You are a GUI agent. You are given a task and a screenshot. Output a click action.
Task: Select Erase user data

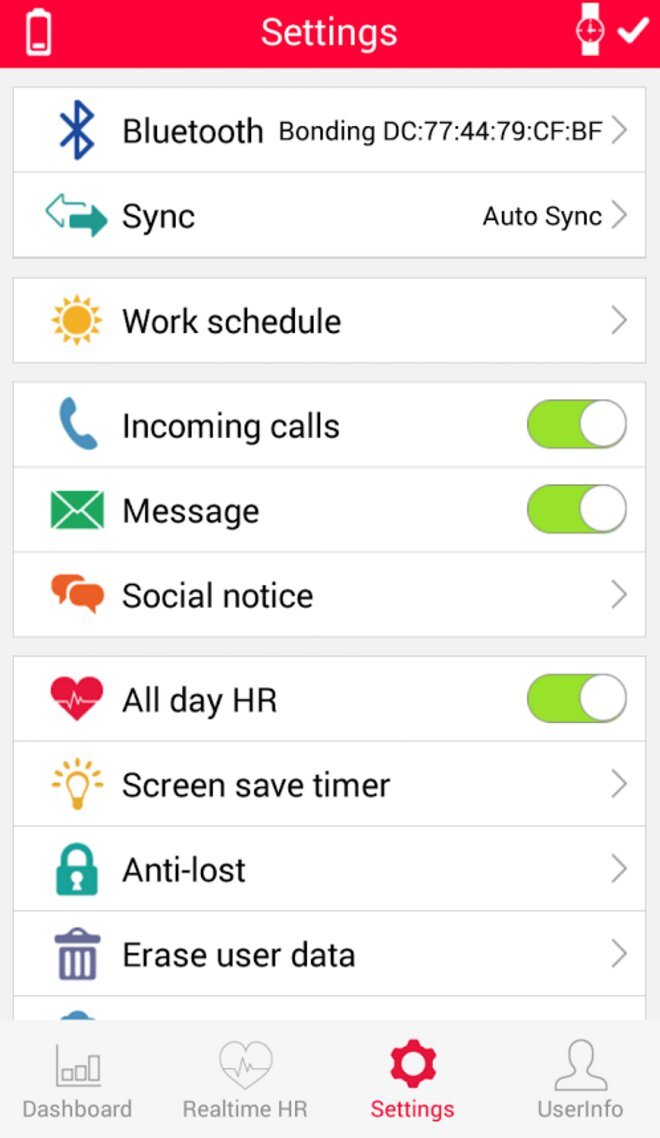[x=329, y=955]
